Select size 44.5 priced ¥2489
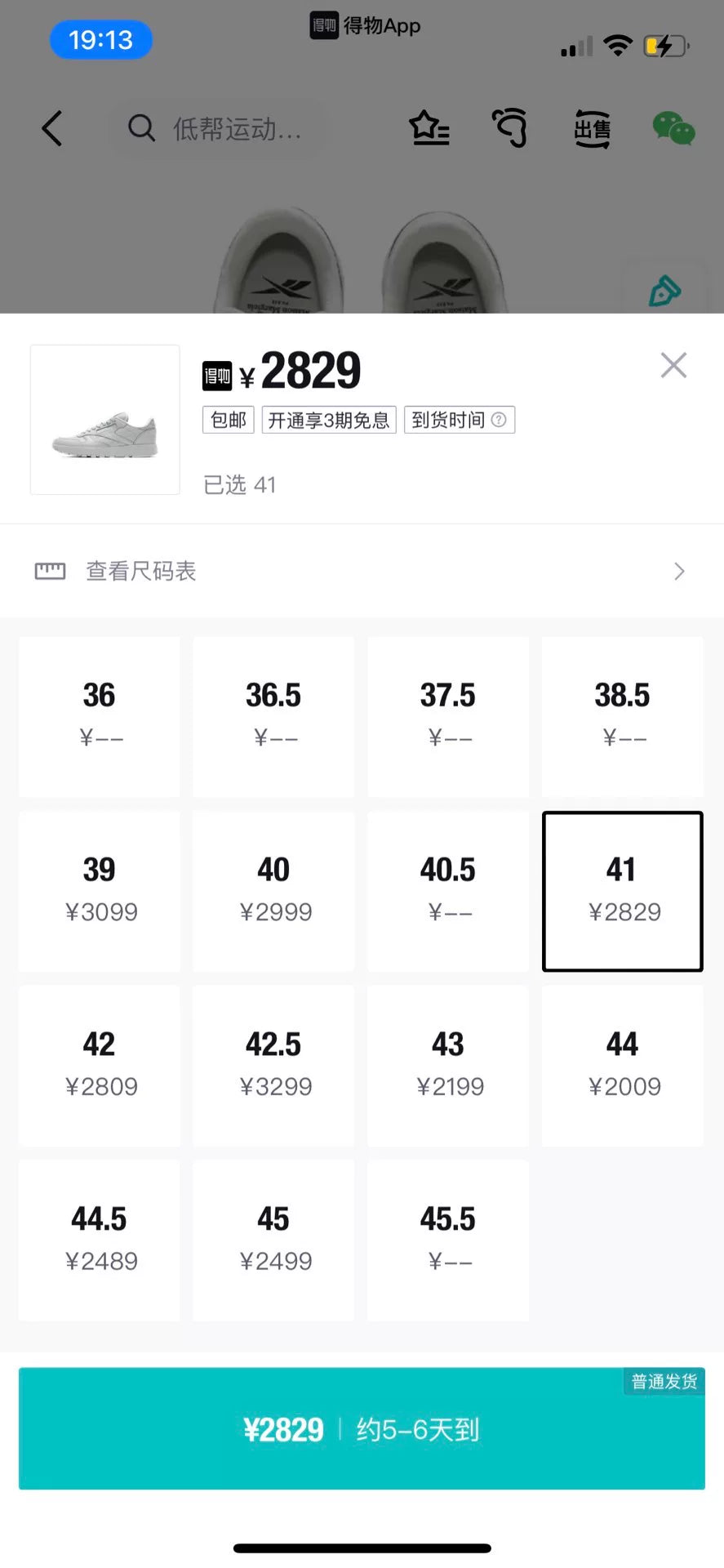Image resolution: width=724 pixels, height=1568 pixels. [100, 1240]
